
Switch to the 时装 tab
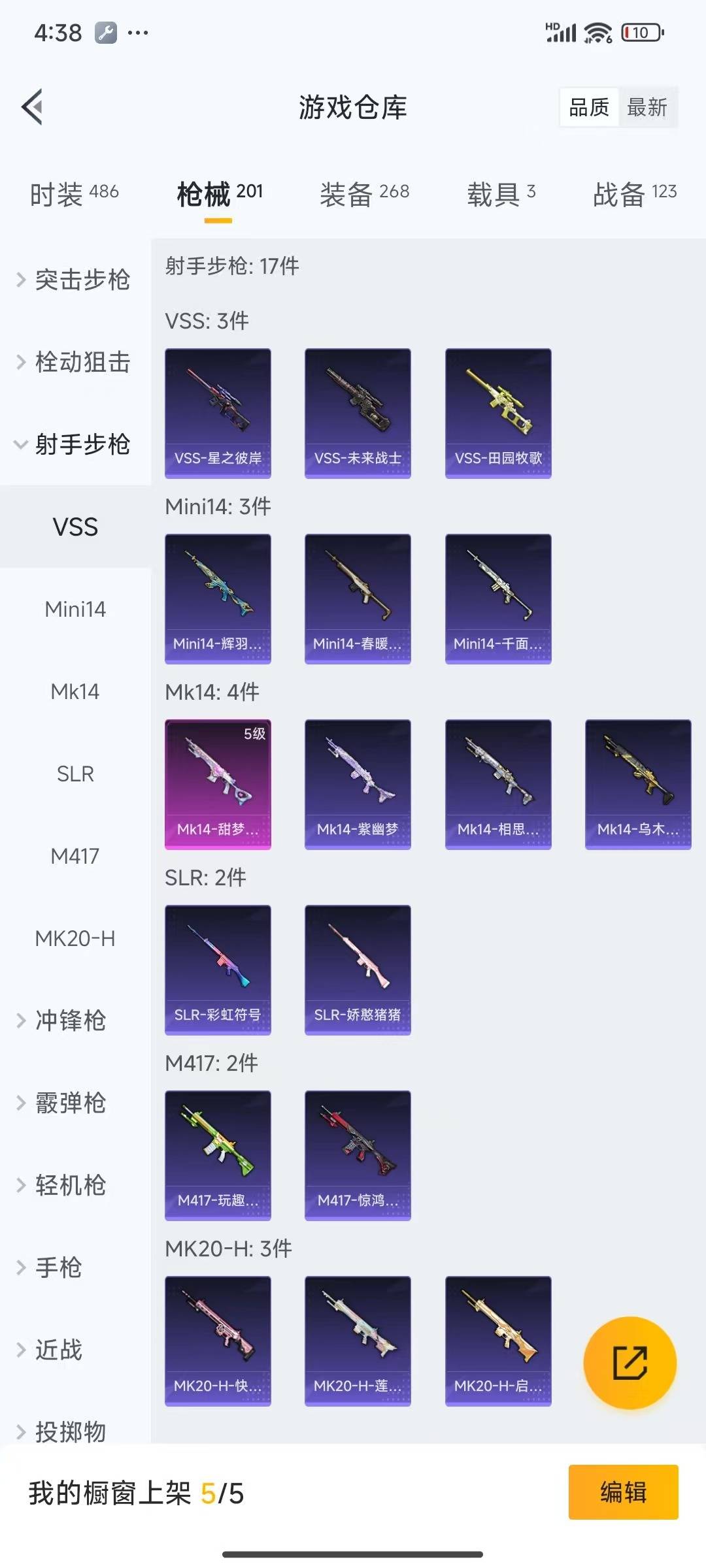coord(74,193)
